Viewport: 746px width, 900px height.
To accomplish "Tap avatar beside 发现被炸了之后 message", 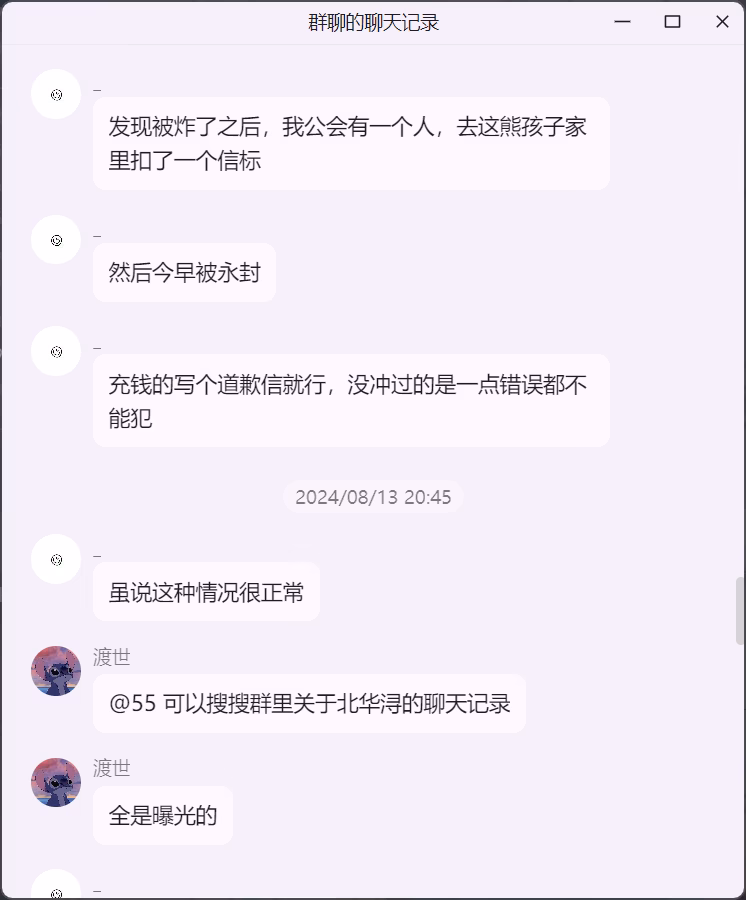I will tap(56, 94).
